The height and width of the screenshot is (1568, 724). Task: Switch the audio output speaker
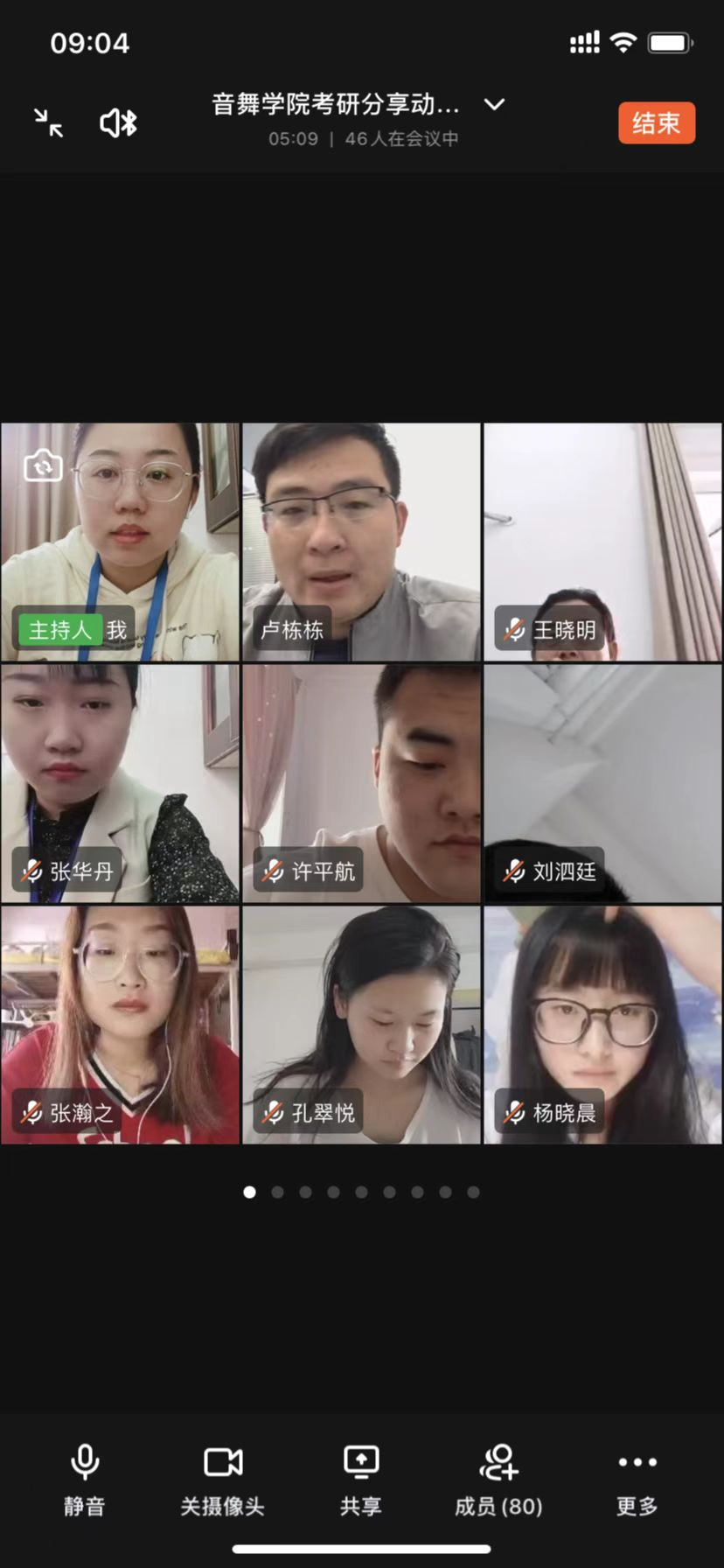tap(119, 122)
